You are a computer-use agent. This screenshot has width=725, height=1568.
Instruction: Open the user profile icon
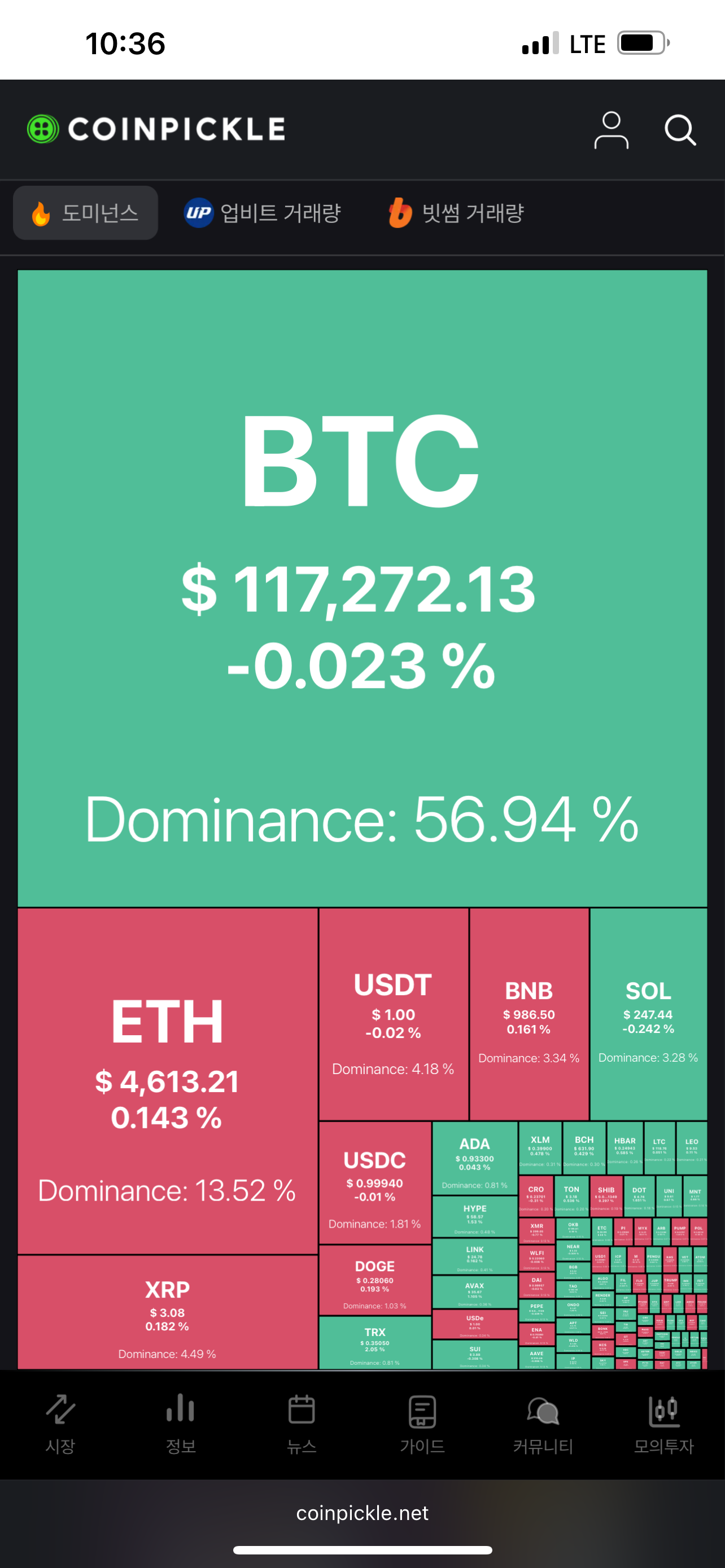[x=610, y=130]
